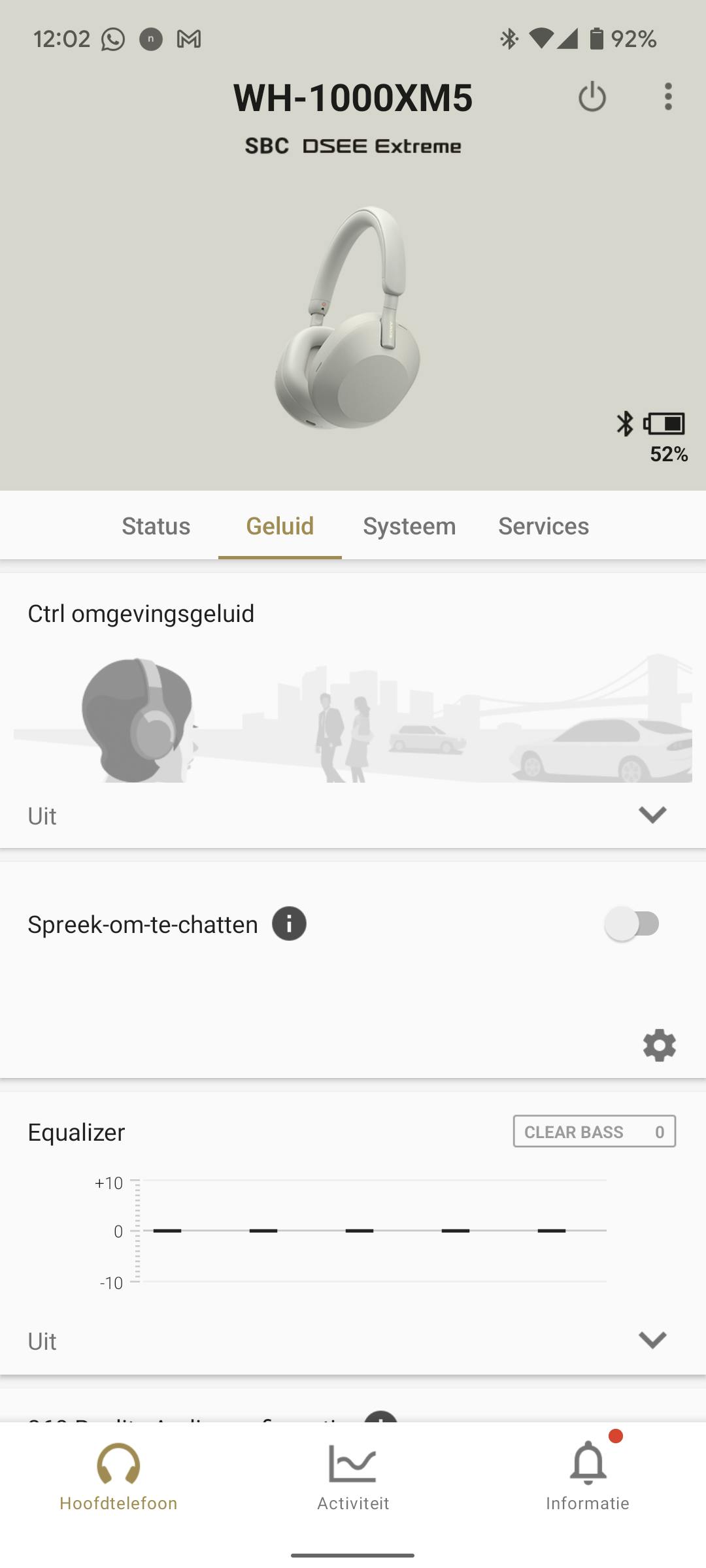Go to the Services tab
Viewport: 706px width, 1568px height.
543,526
